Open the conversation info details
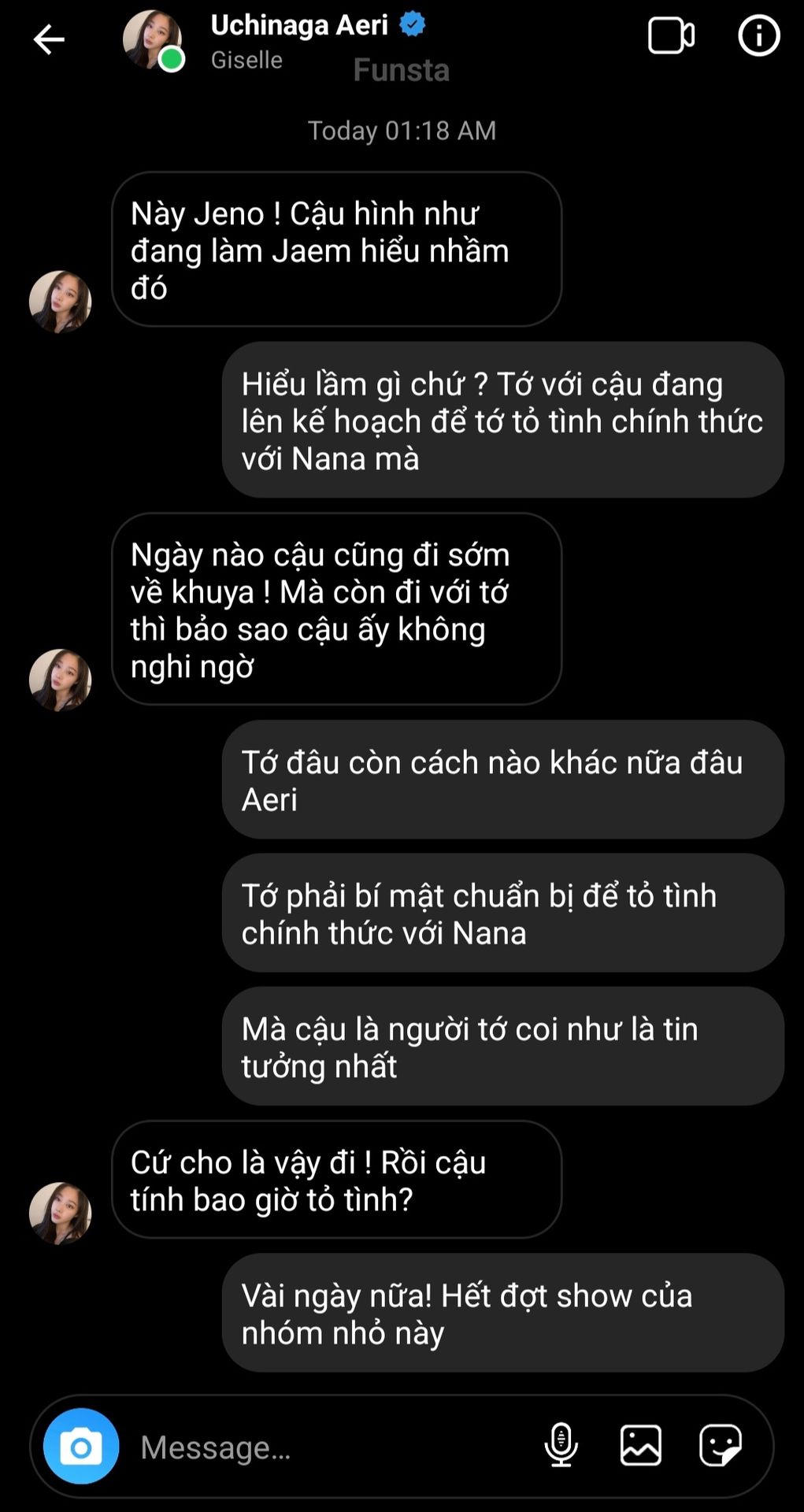This screenshot has width=804, height=1512. pyautogui.click(x=758, y=36)
